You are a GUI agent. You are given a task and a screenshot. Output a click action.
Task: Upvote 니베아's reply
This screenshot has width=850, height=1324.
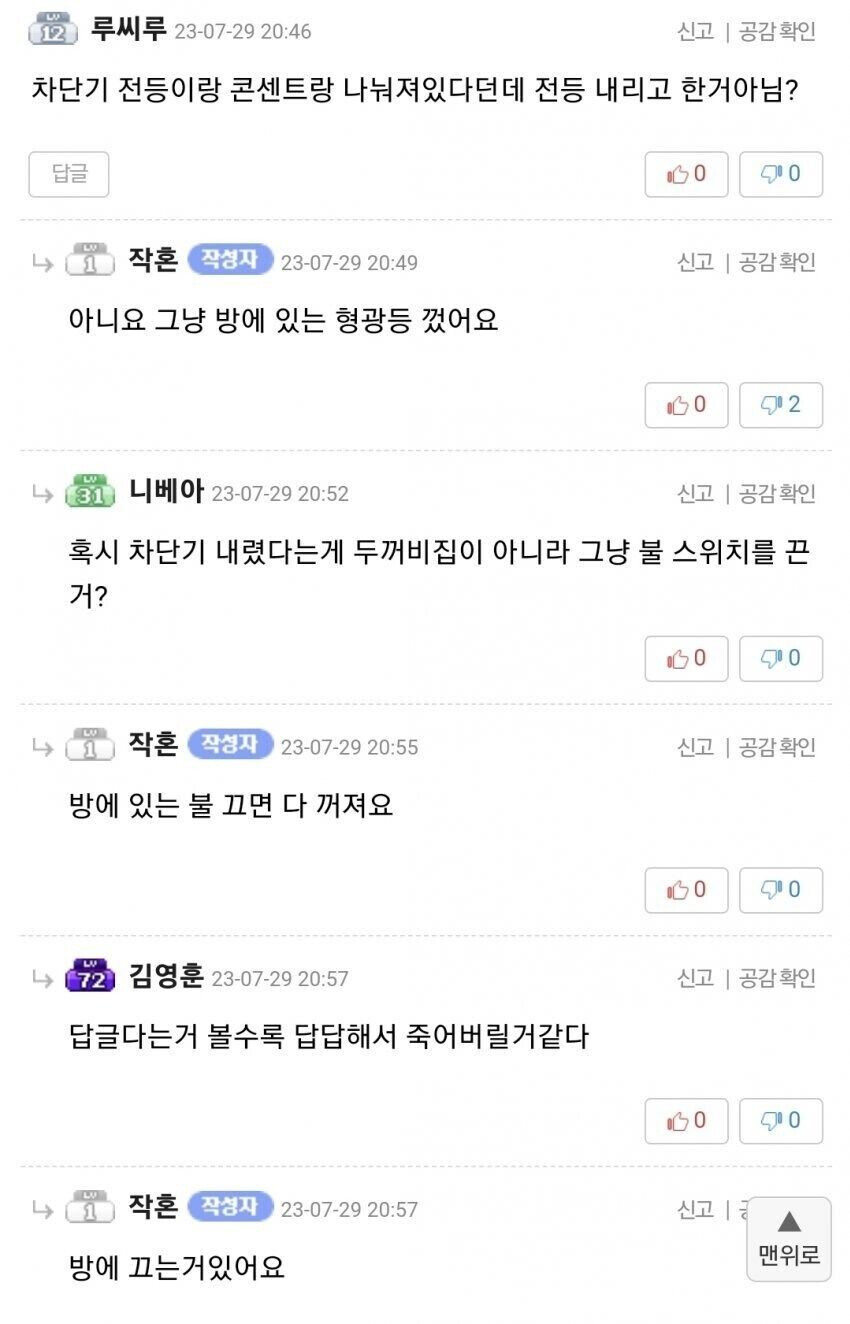point(686,658)
